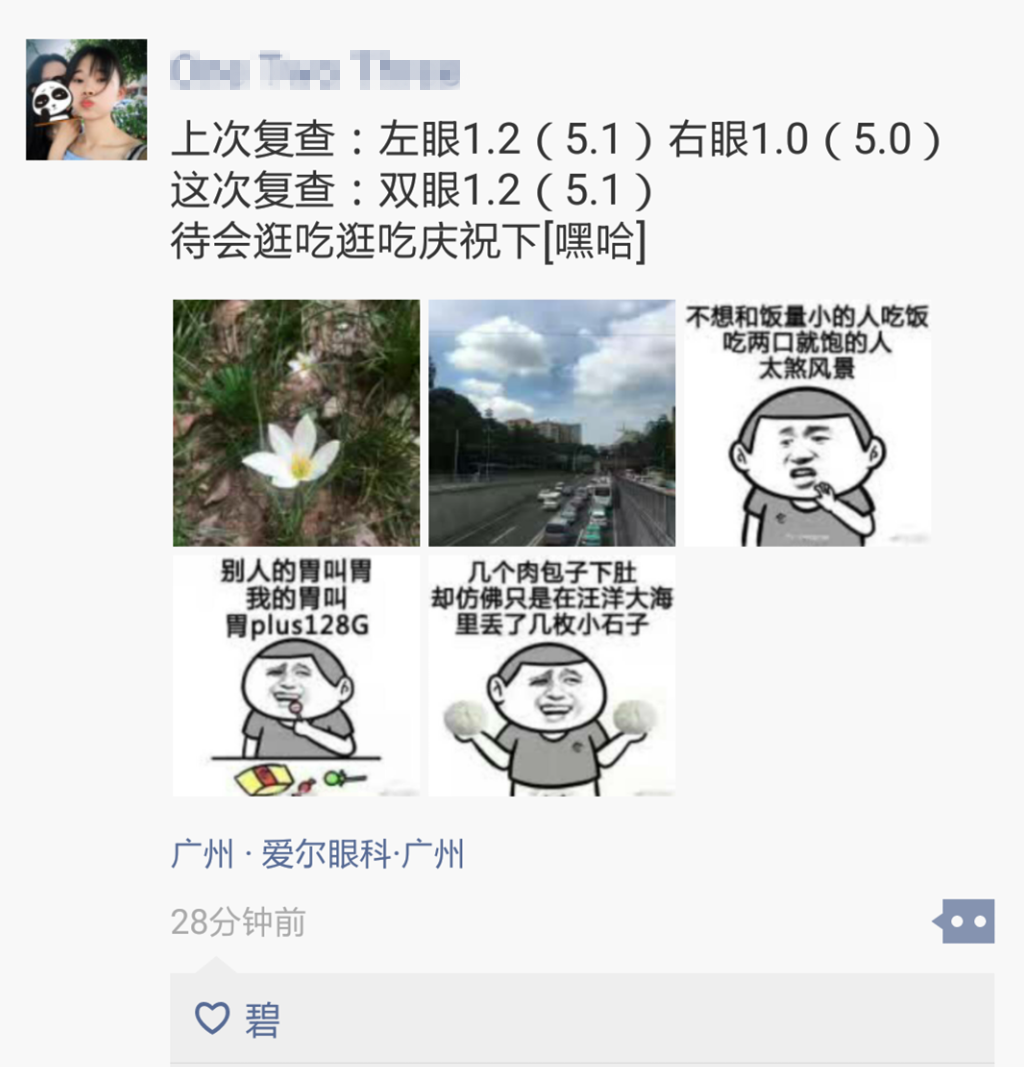Open location 广州·爱尔眼科·广州

[318, 855]
